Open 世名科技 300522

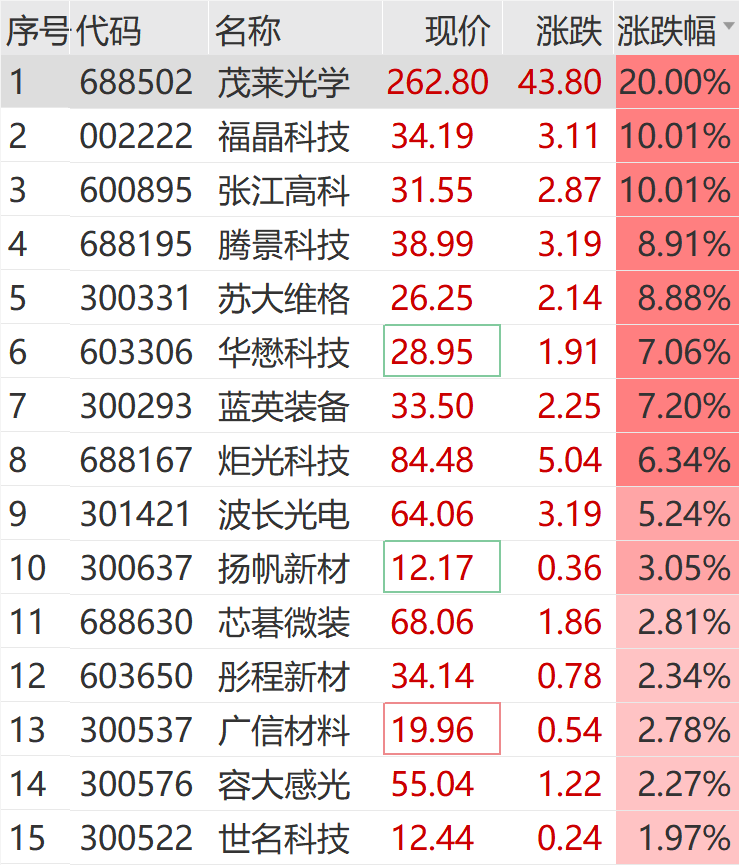284,837
